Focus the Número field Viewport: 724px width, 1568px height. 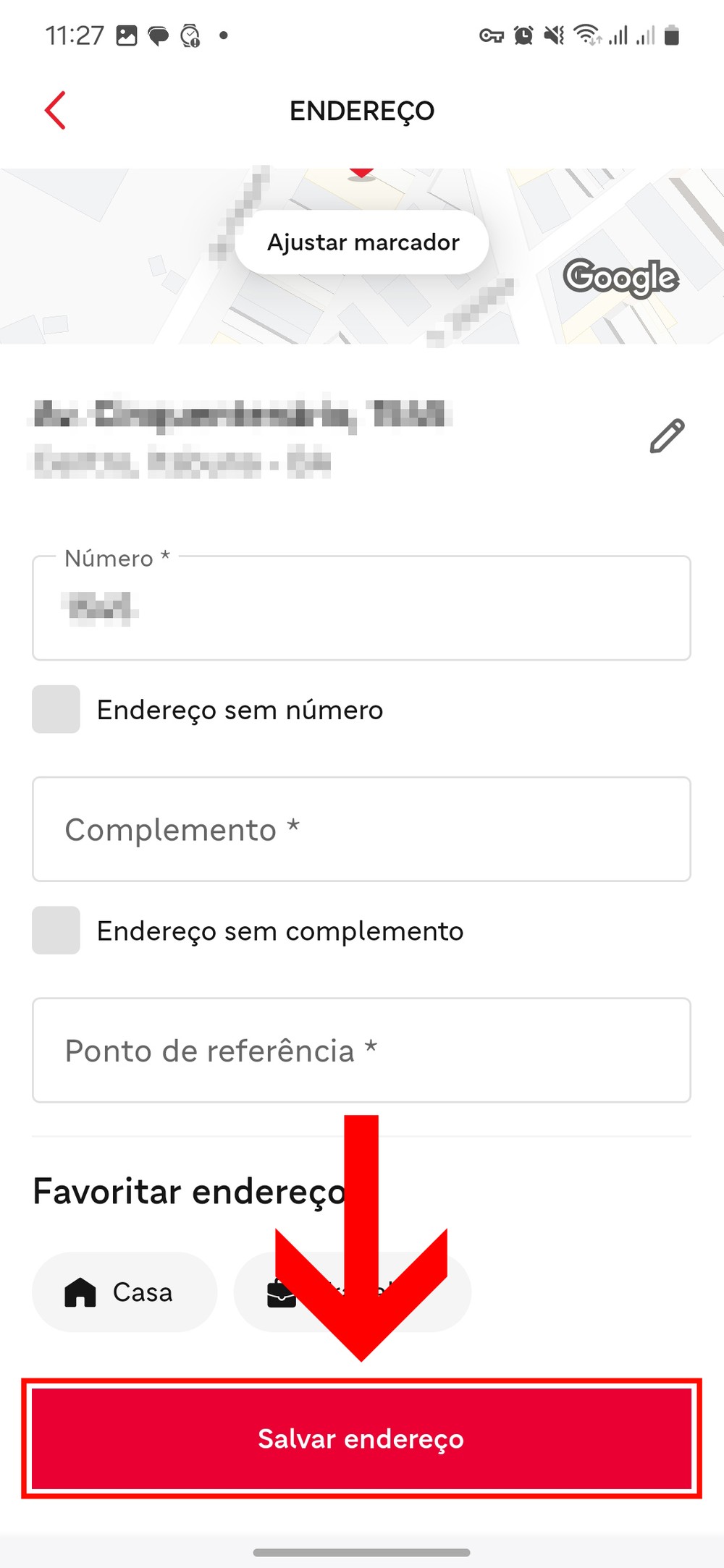[x=362, y=608]
